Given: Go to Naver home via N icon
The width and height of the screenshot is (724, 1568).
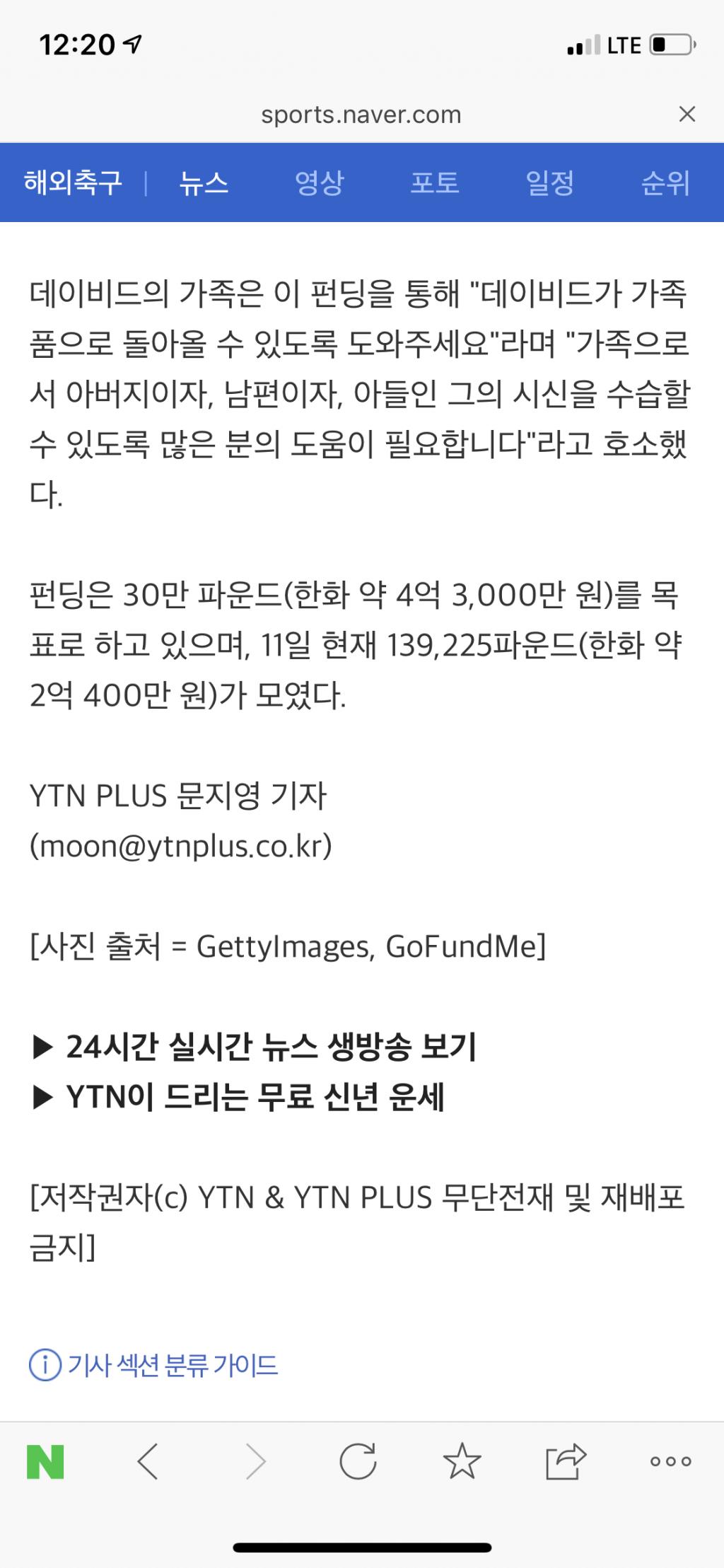Looking at the screenshot, I should point(45,1462).
